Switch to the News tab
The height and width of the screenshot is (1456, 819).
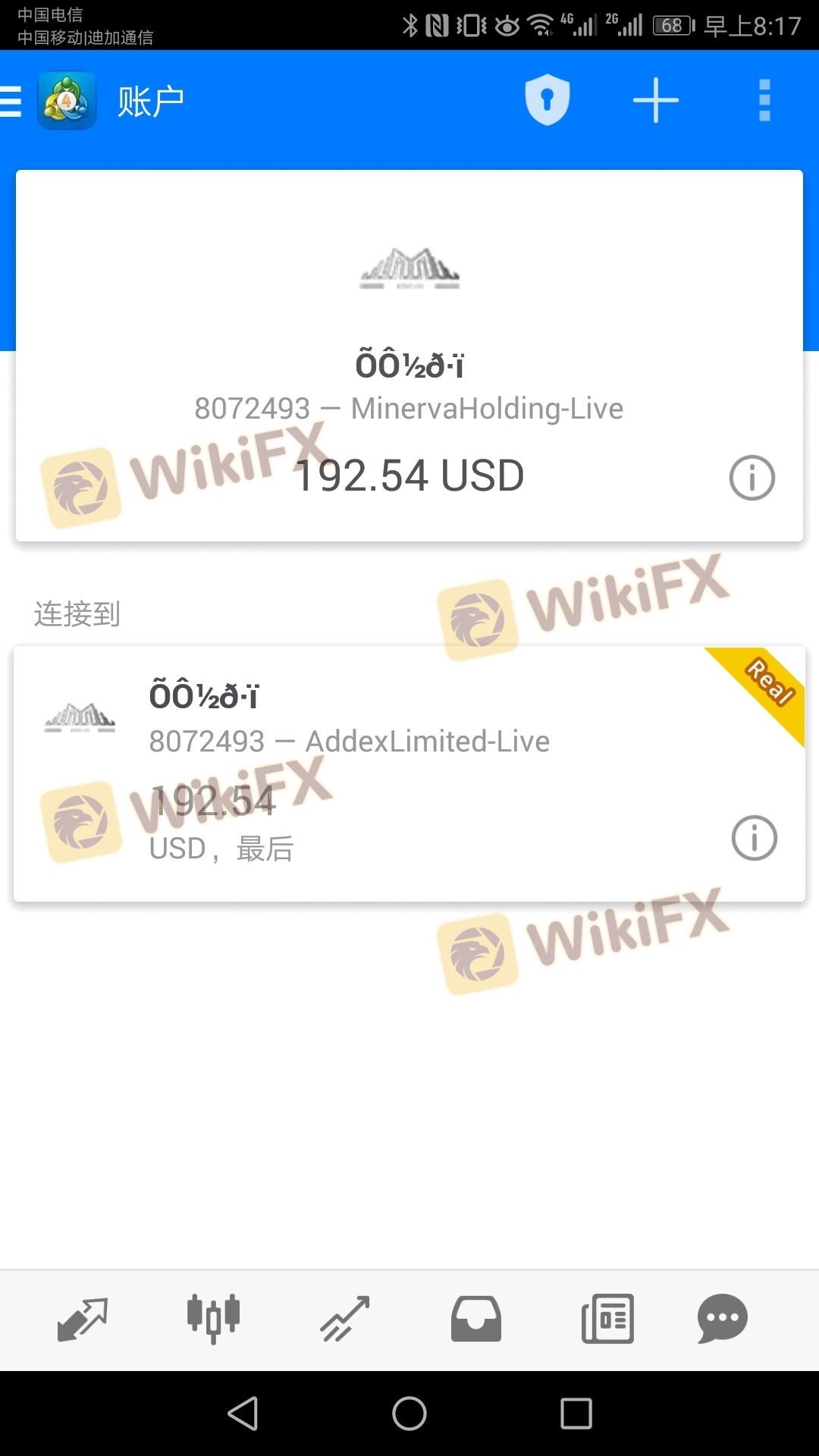(607, 1319)
